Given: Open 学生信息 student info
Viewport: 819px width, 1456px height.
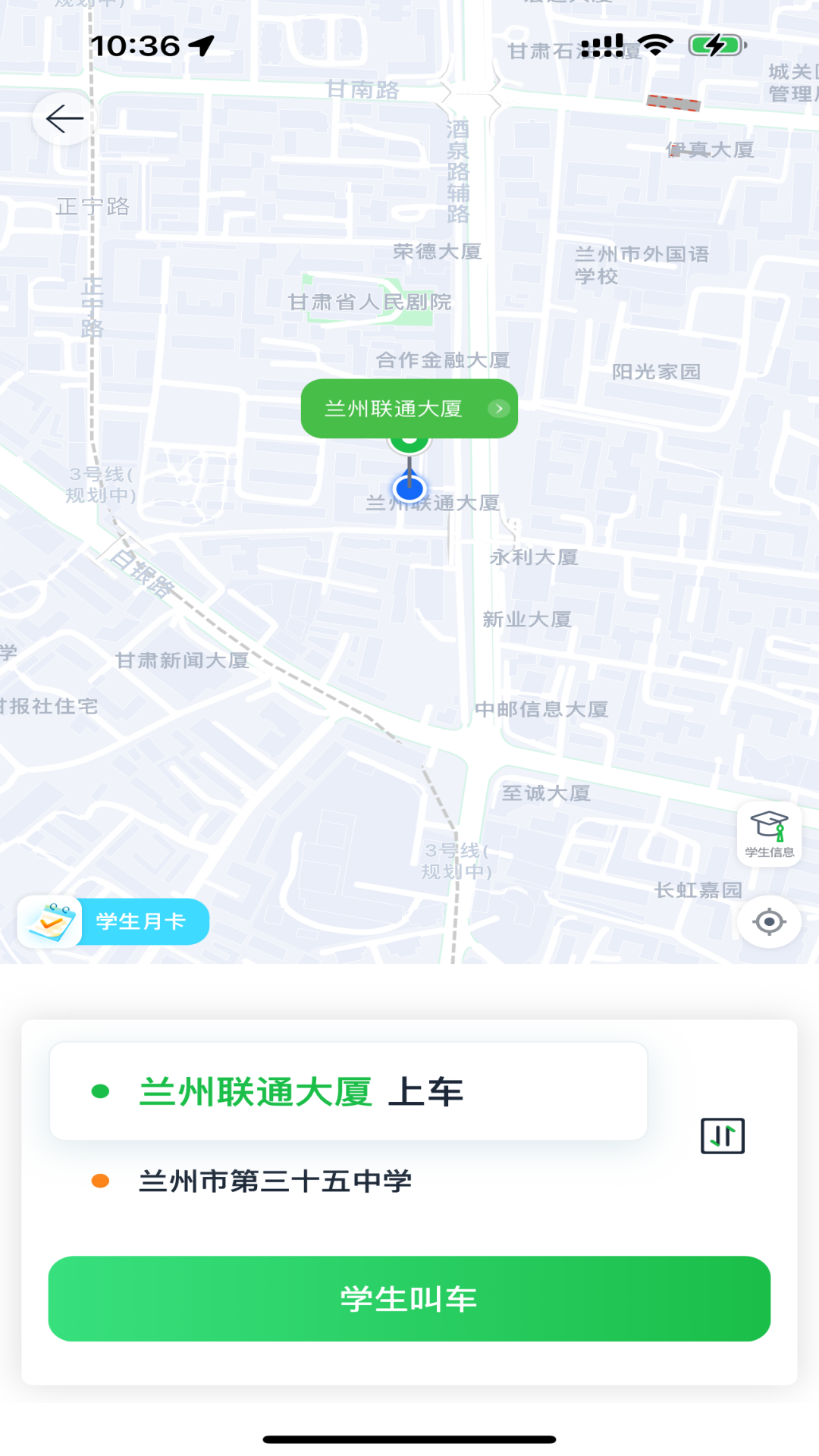Looking at the screenshot, I should (x=769, y=833).
